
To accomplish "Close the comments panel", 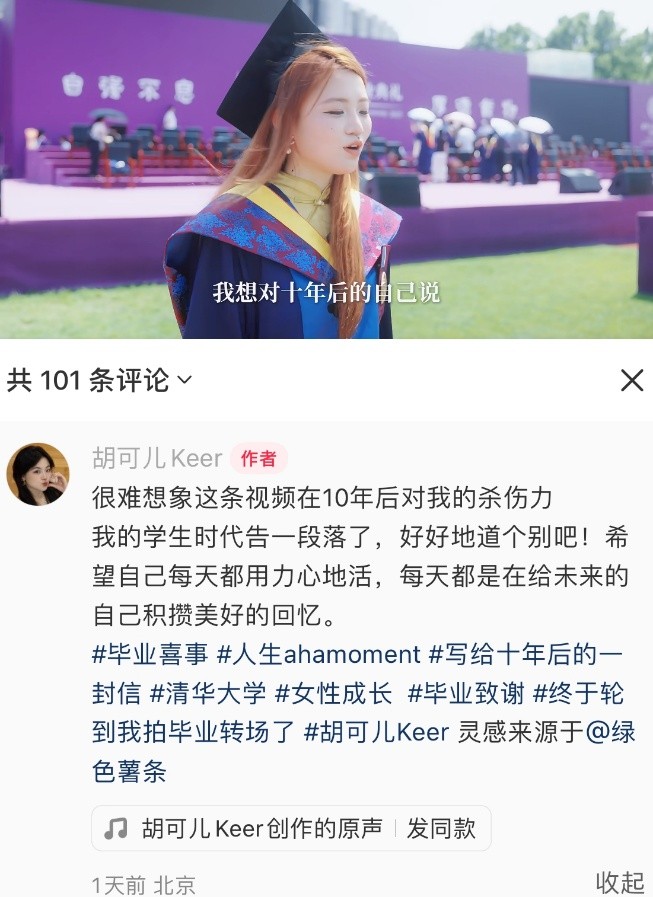I will [x=631, y=380].
